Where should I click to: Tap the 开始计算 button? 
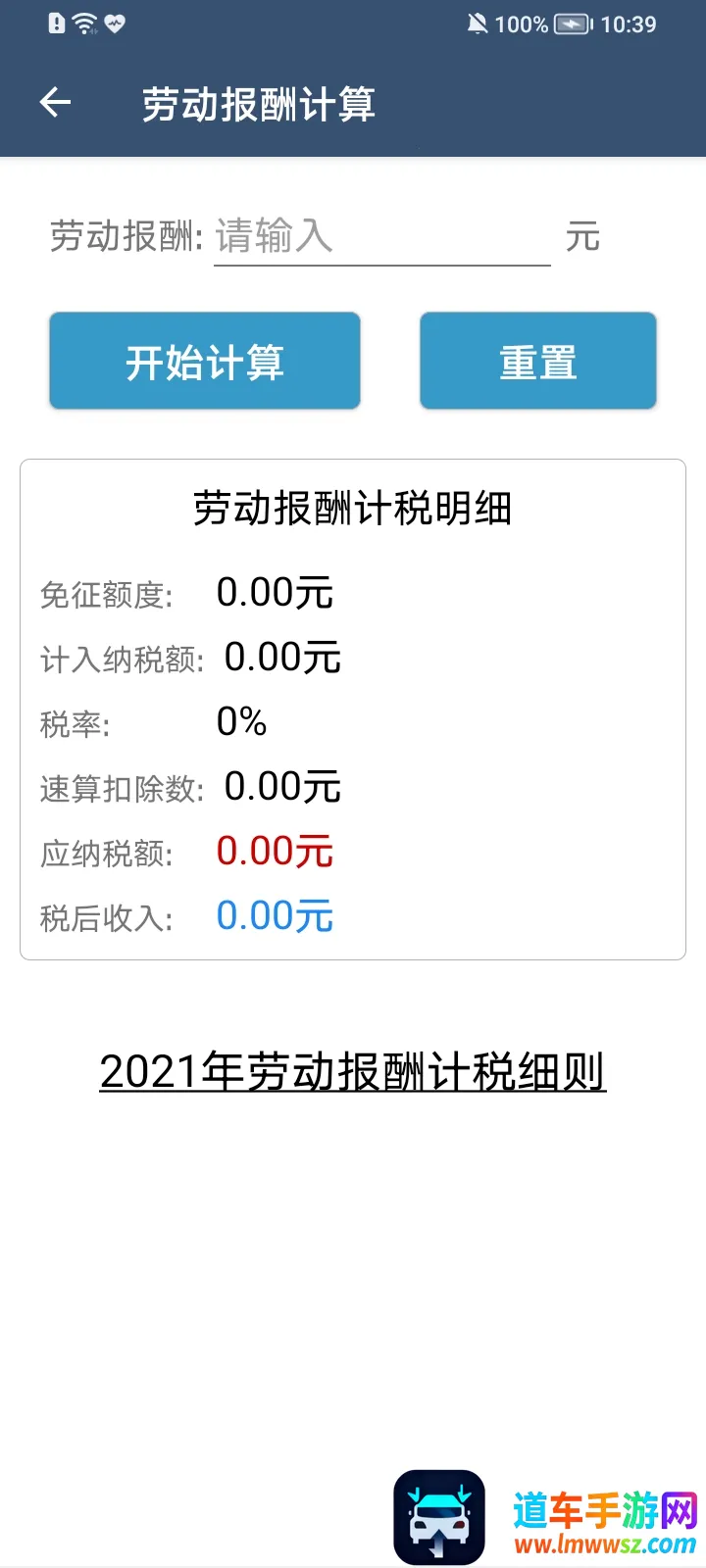pos(205,362)
